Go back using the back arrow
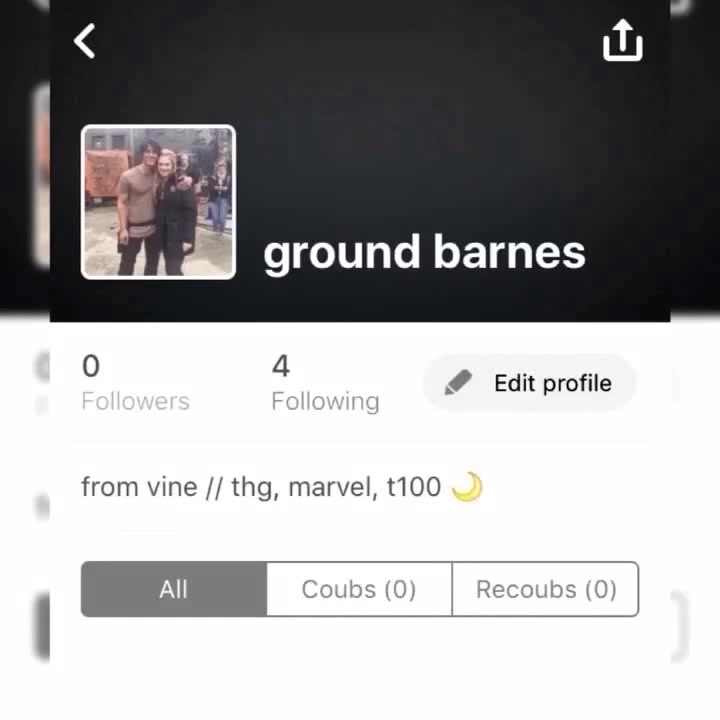The height and width of the screenshot is (720, 720). [x=85, y=41]
